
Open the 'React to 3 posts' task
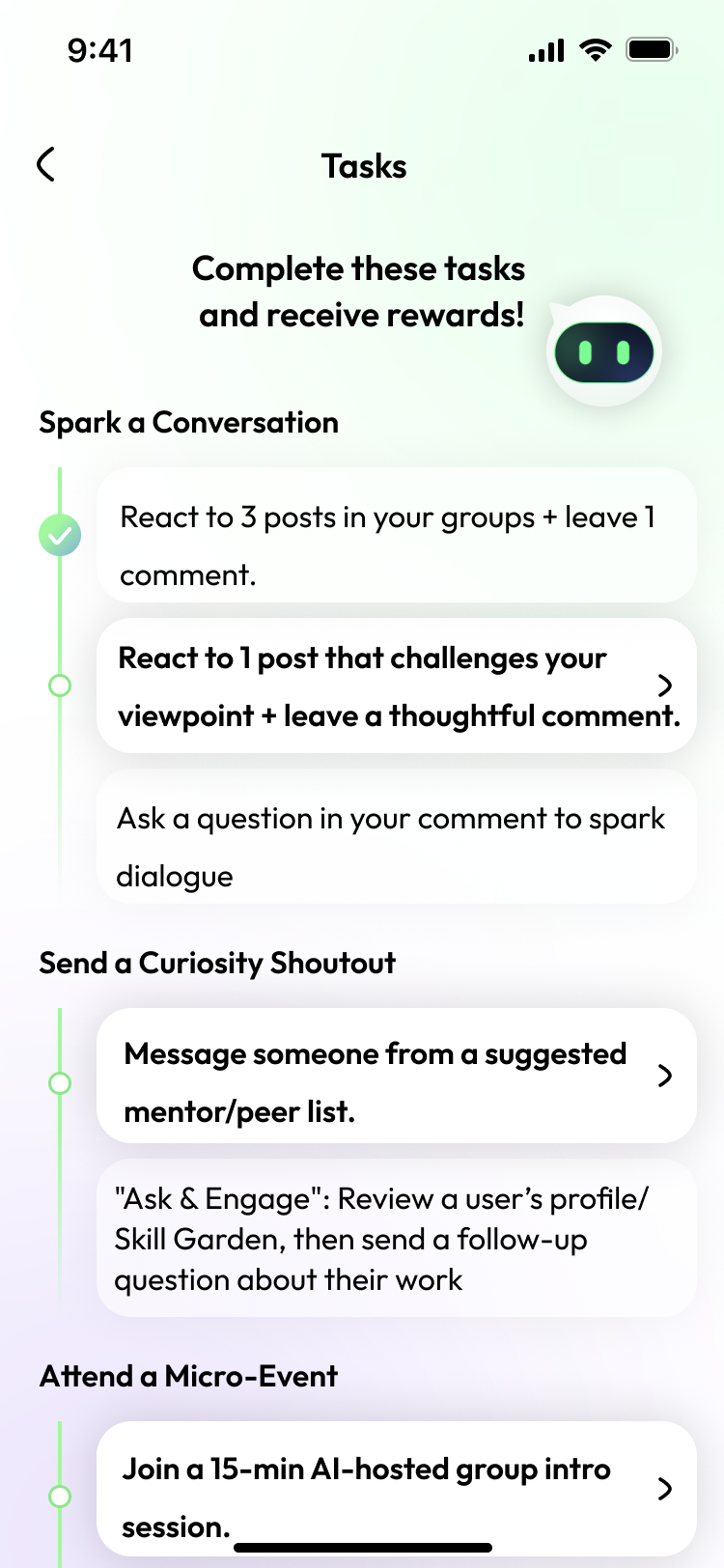[x=397, y=536]
